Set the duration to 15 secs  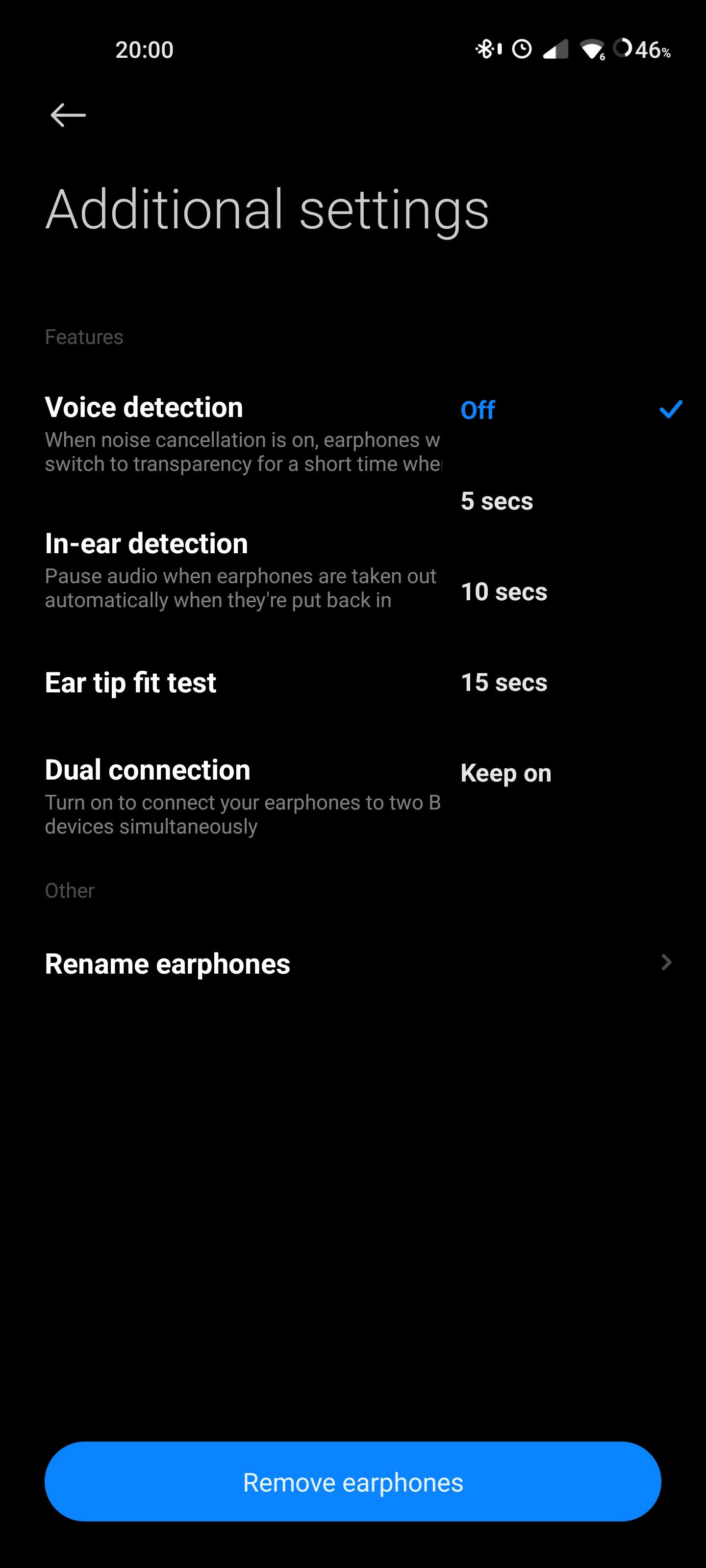572,683
